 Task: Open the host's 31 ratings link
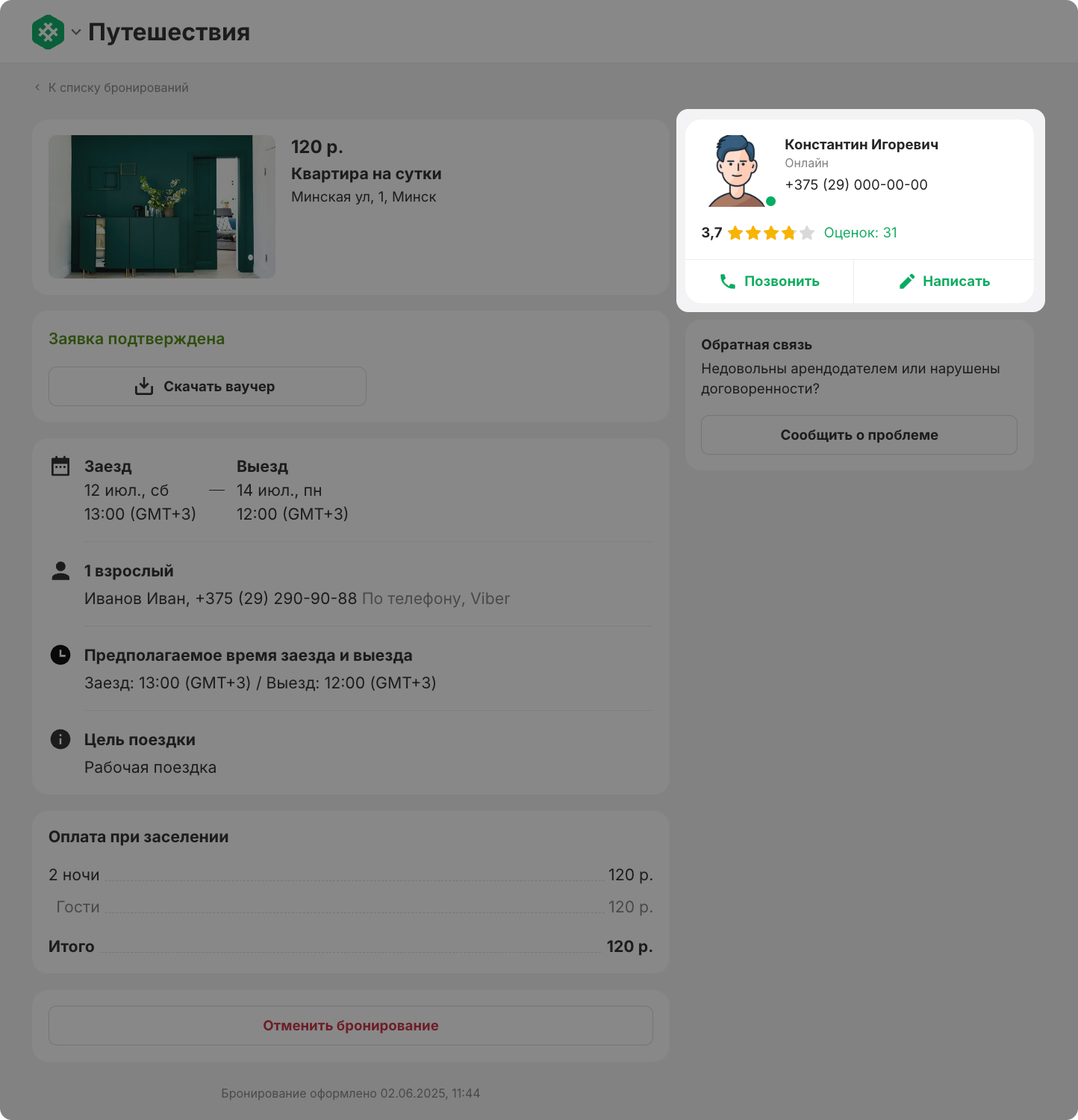pyautogui.click(x=860, y=233)
